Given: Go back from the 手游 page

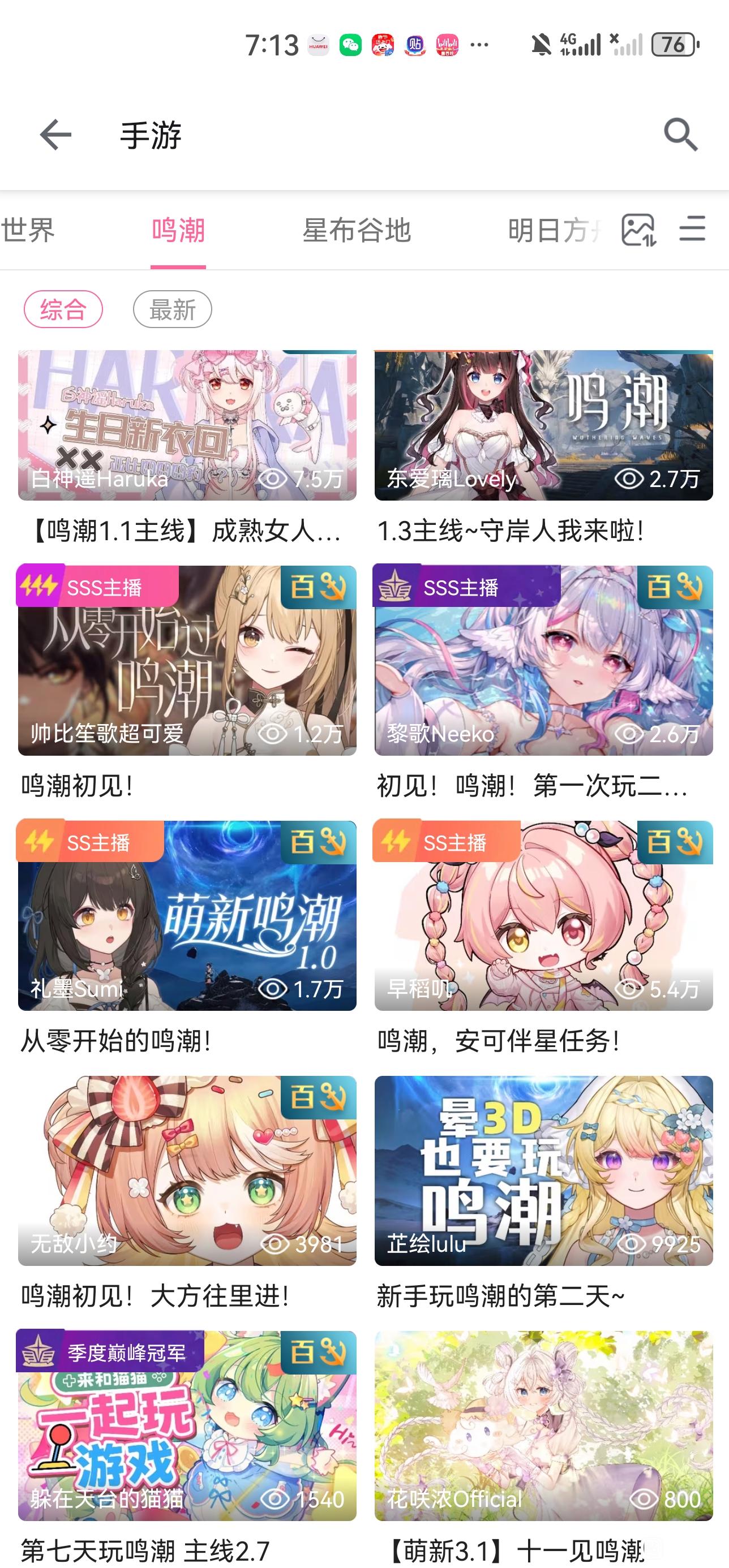Looking at the screenshot, I should [x=55, y=135].
